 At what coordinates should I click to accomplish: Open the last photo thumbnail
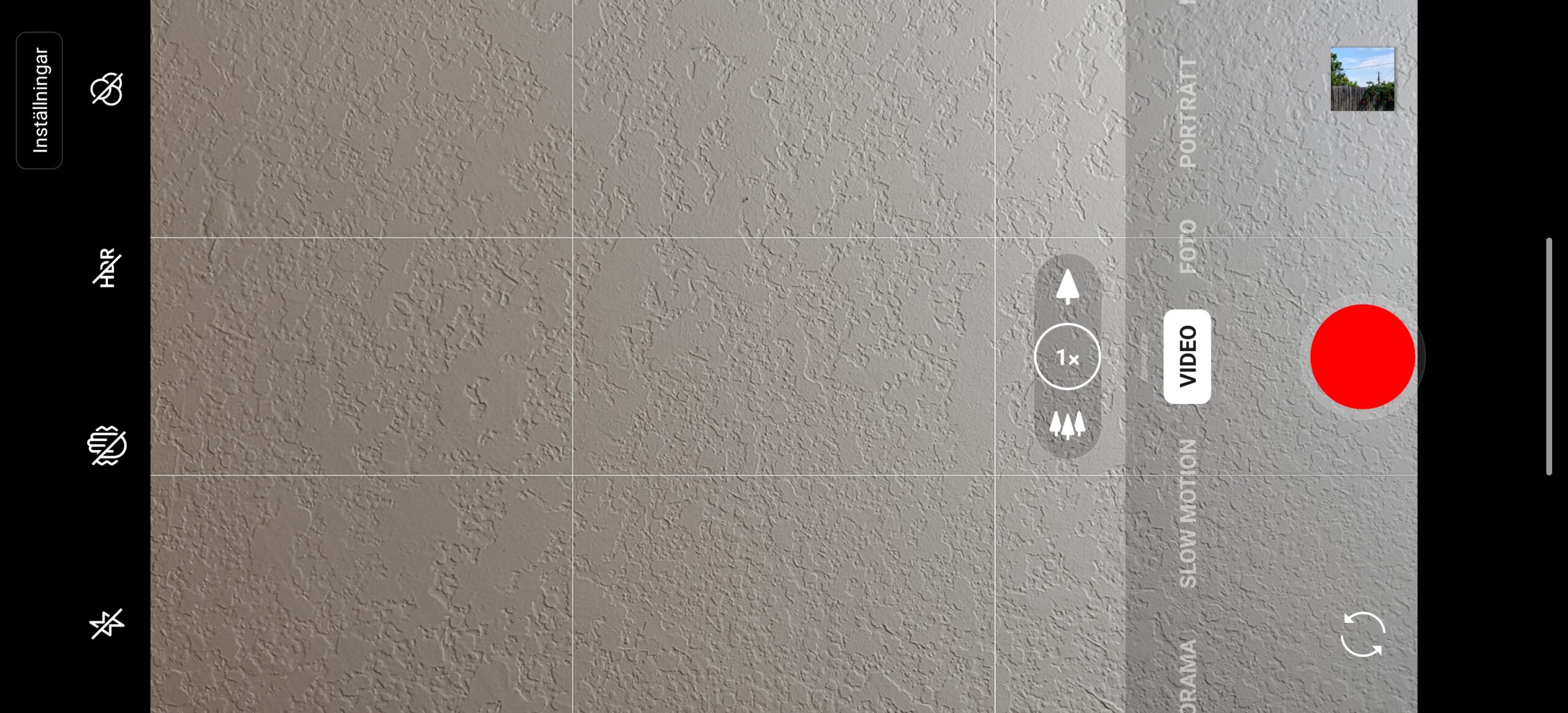tap(1362, 79)
